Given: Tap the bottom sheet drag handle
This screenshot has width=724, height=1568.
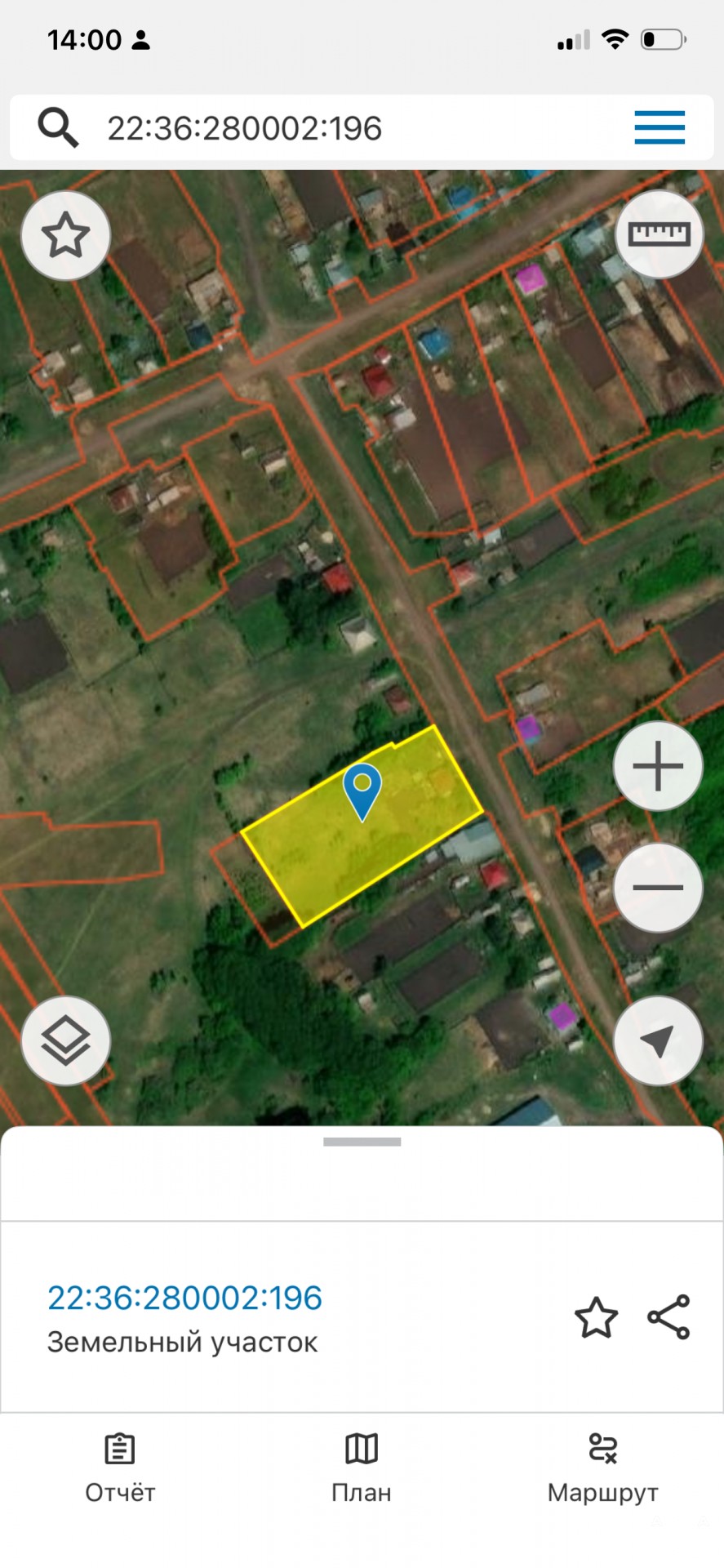Looking at the screenshot, I should click(362, 1142).
